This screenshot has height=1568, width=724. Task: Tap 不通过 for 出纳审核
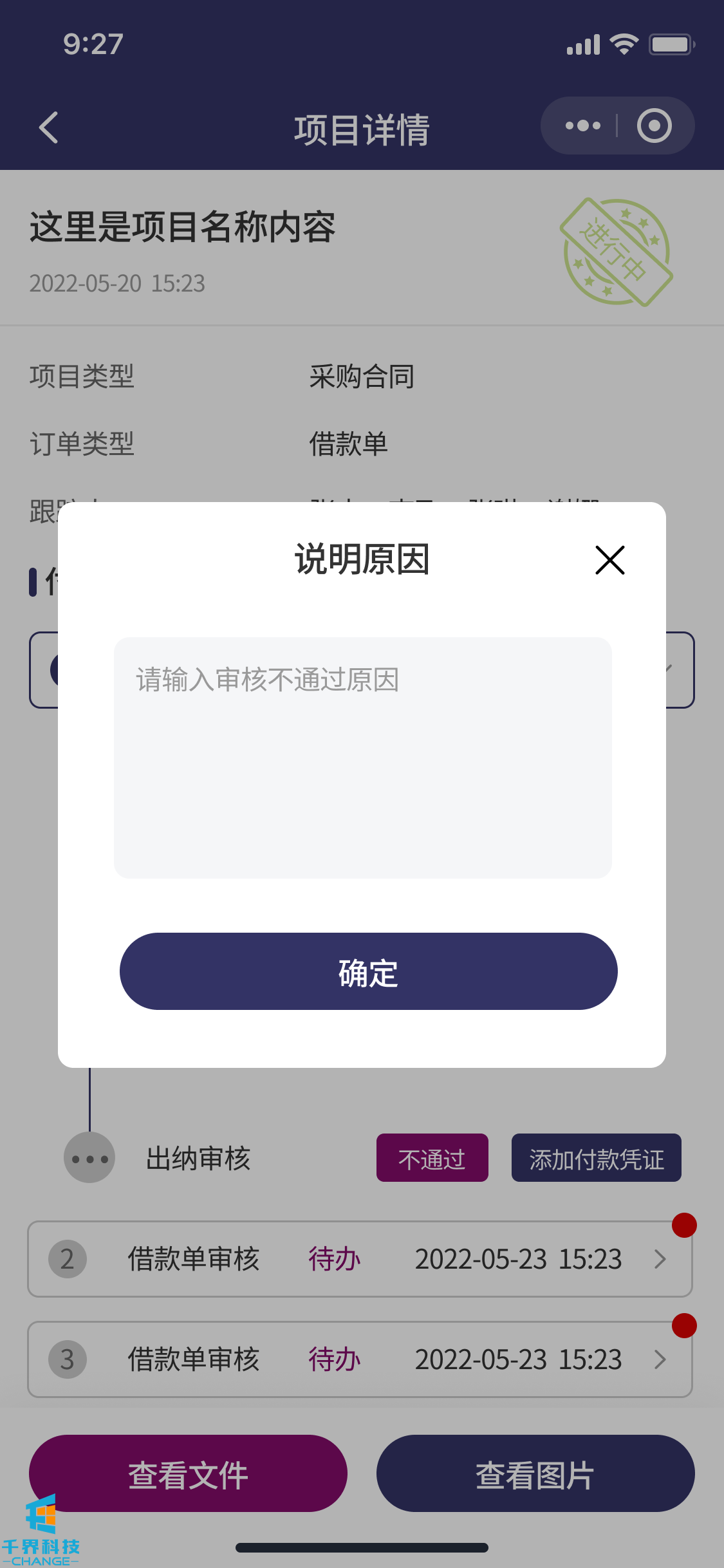(x=432, y=1158)
